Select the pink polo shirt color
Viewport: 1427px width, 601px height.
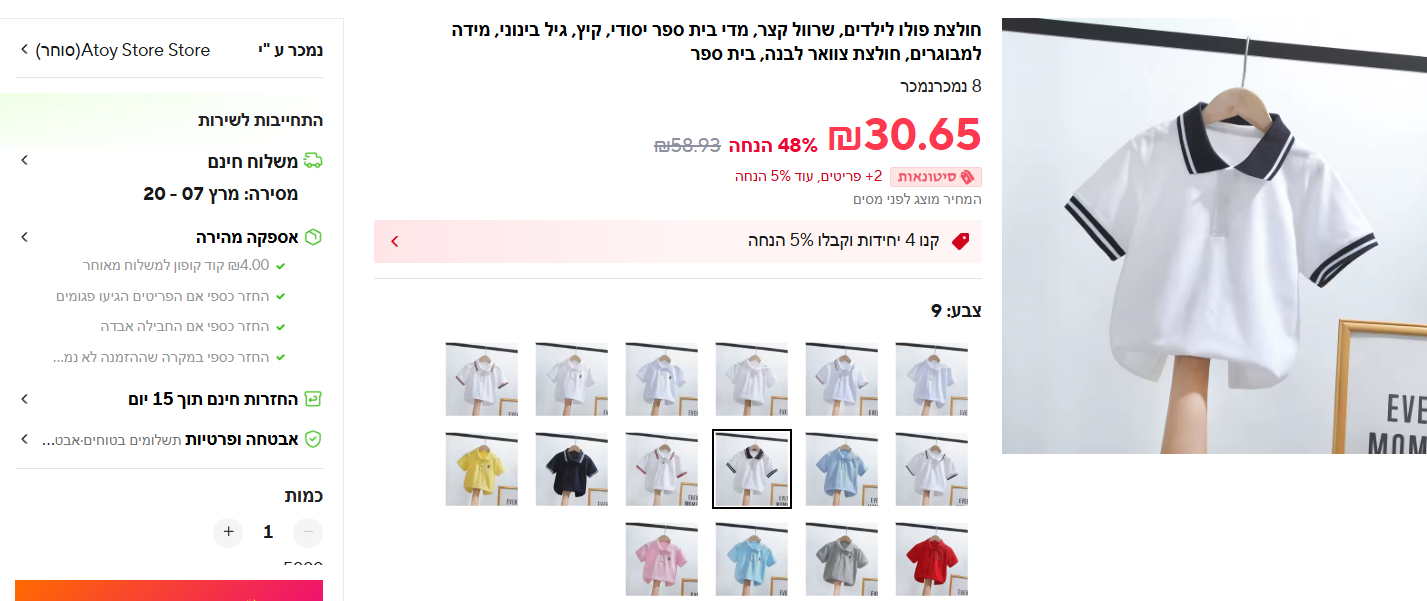tap(661, 558)
